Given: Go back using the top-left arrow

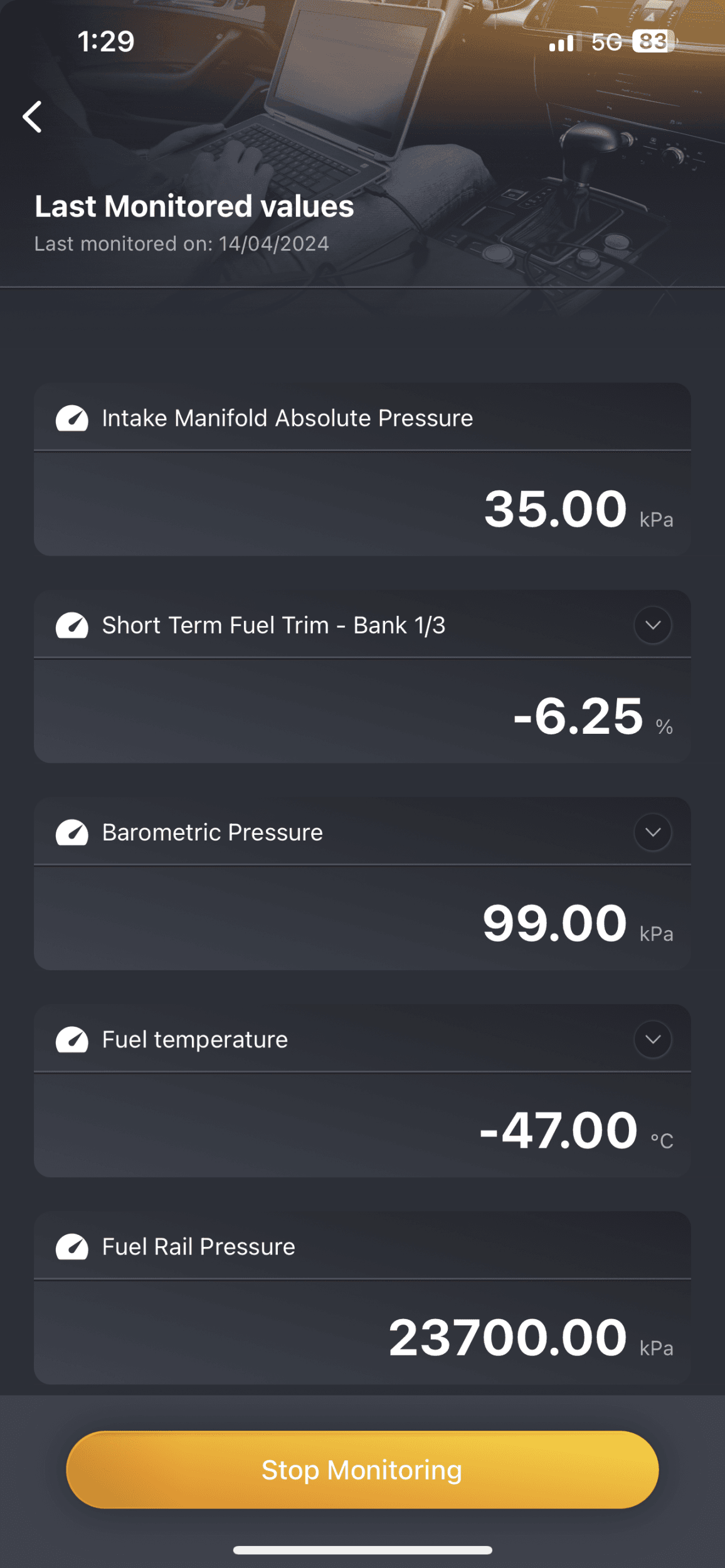Looking at the screenshot, I should 33,117.
